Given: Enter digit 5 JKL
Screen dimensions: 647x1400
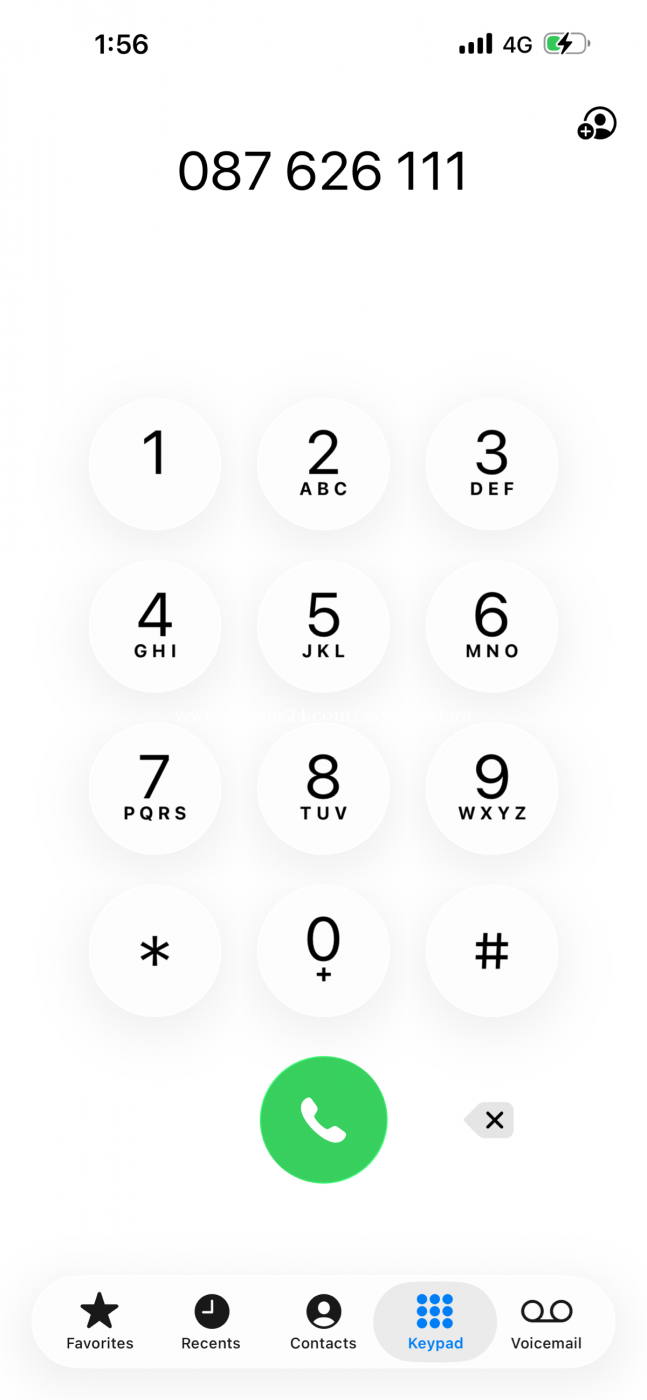Looking at the screenshot, I should point(323,625).
